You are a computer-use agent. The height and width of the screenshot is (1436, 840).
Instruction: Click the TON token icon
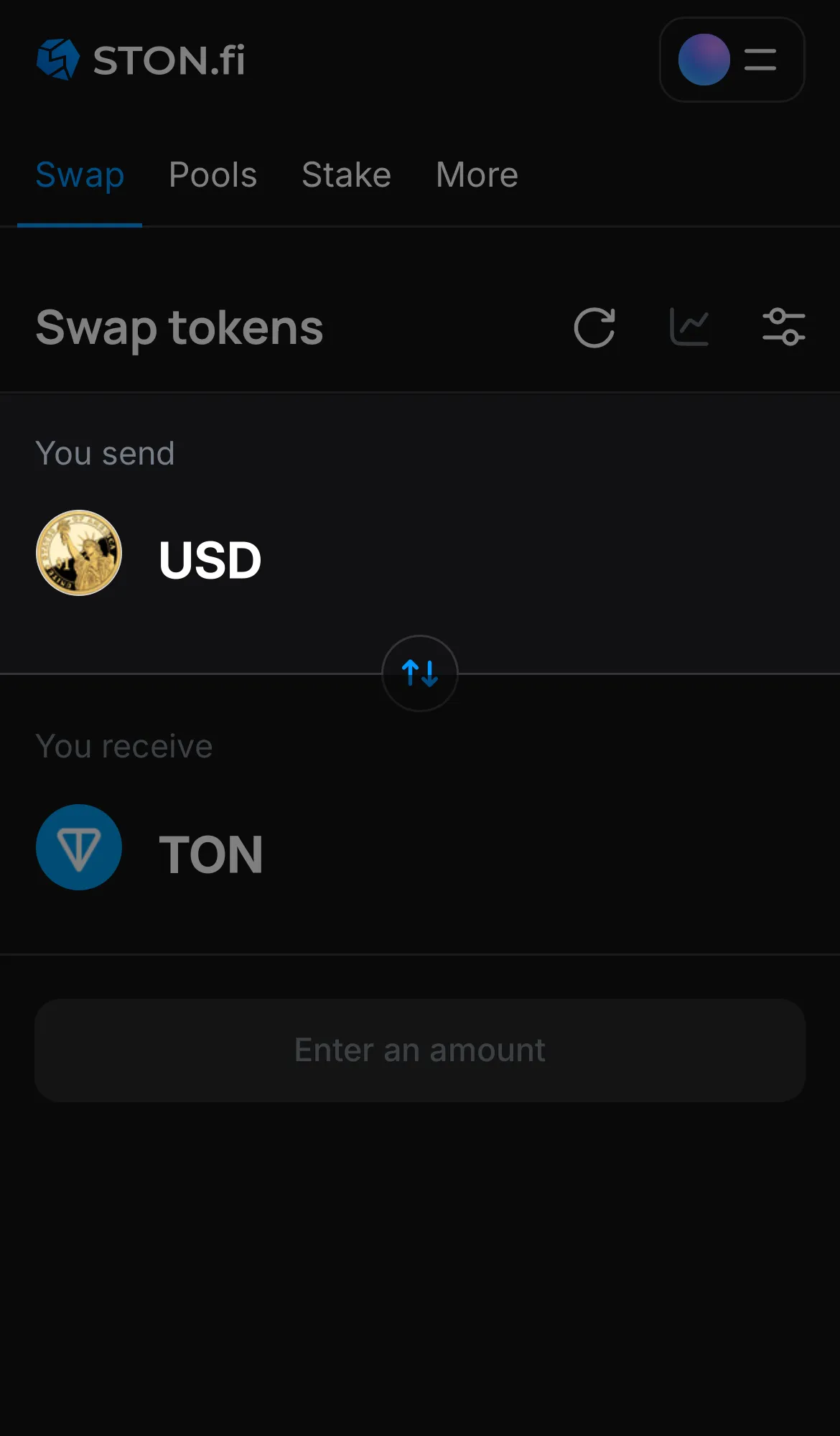click(x=79, y=847)
